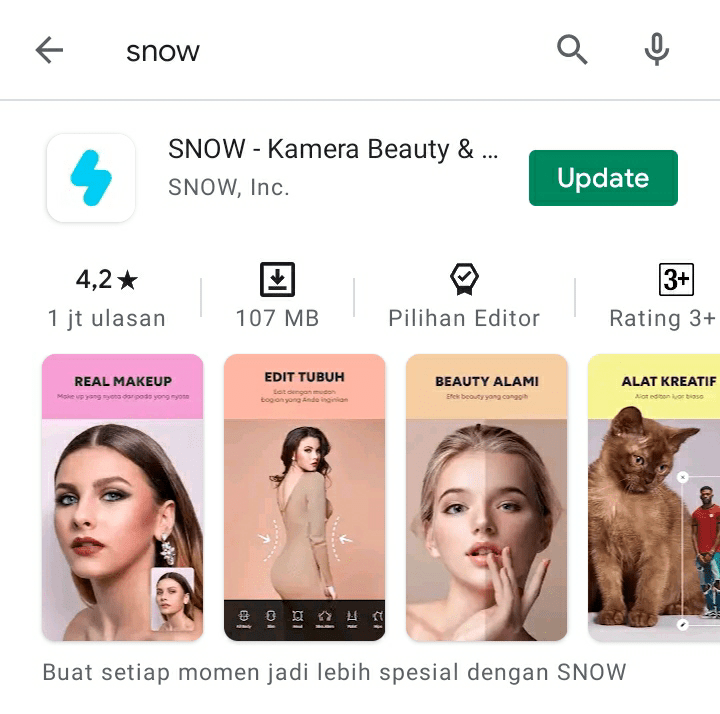The image size is (720, 714).
Task: Start voice search with microphone
Action: 656,49
